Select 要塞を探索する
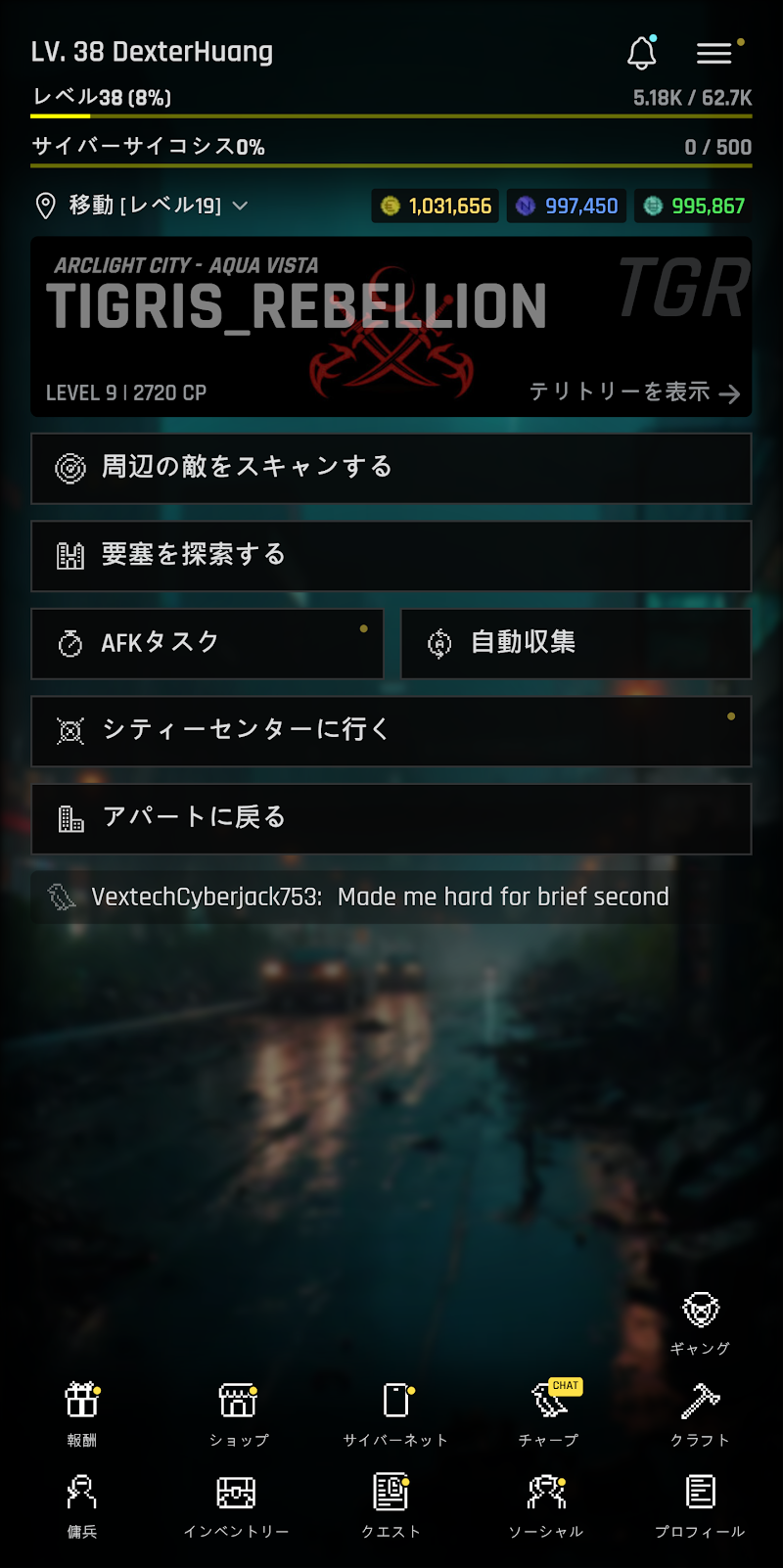The height and width of the screenshot is (1568, 783). (391, 556)
